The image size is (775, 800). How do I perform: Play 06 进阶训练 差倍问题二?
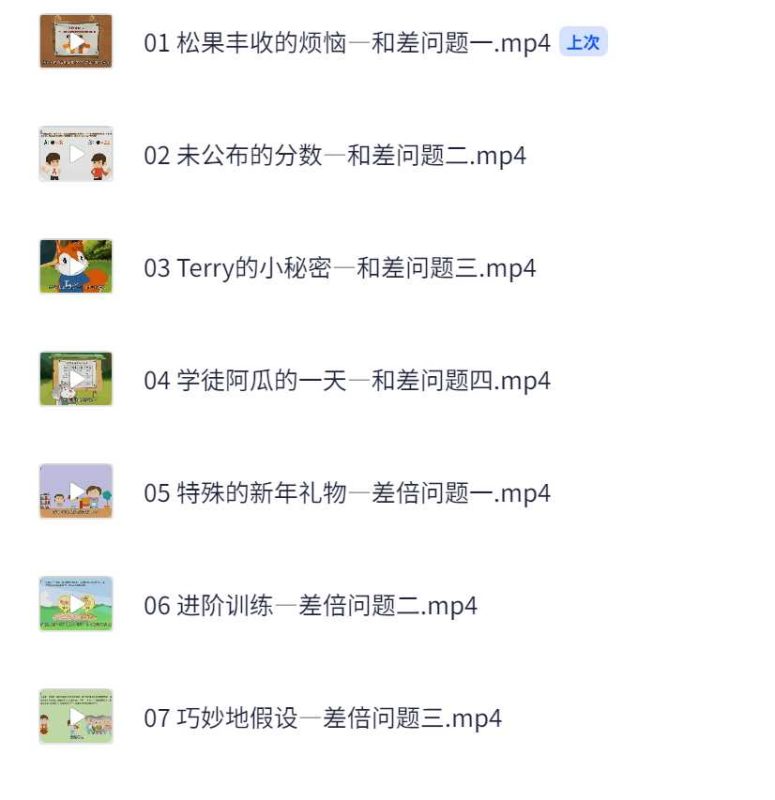pos(310,606)
